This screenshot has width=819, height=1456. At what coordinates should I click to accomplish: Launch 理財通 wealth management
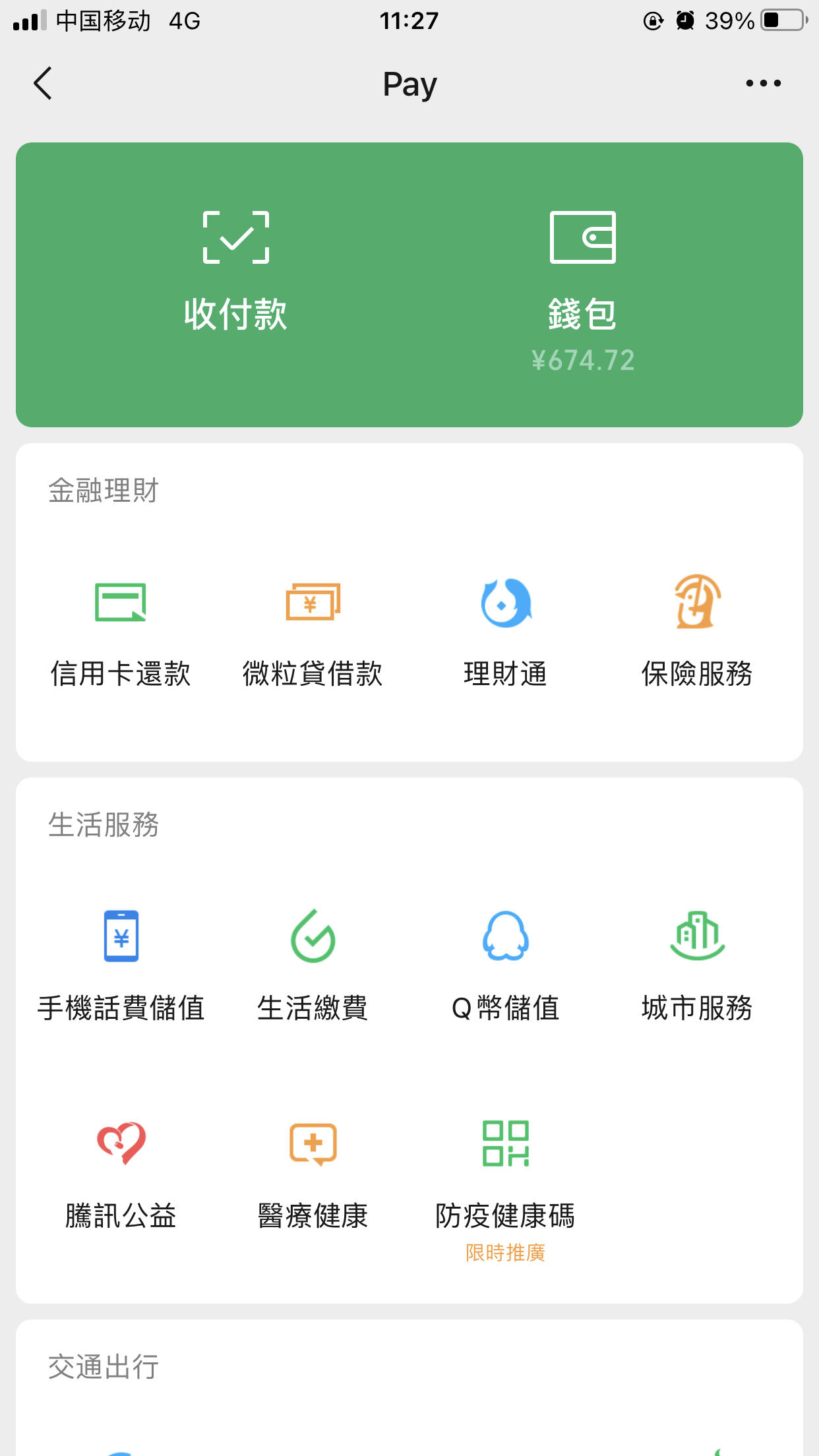click(x=505, y=633)
